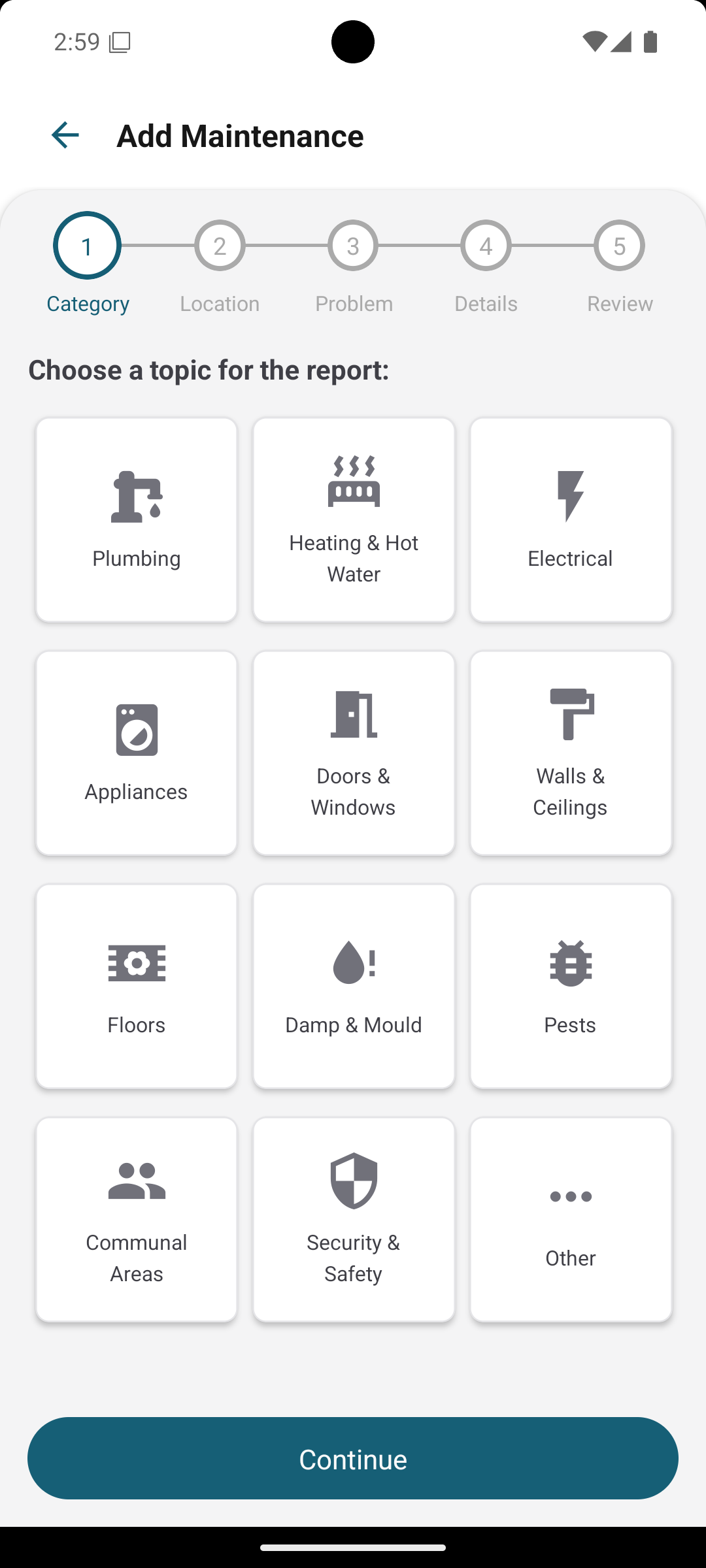
Task: Tap step 5 Review circle
Action: pos(618,246)
